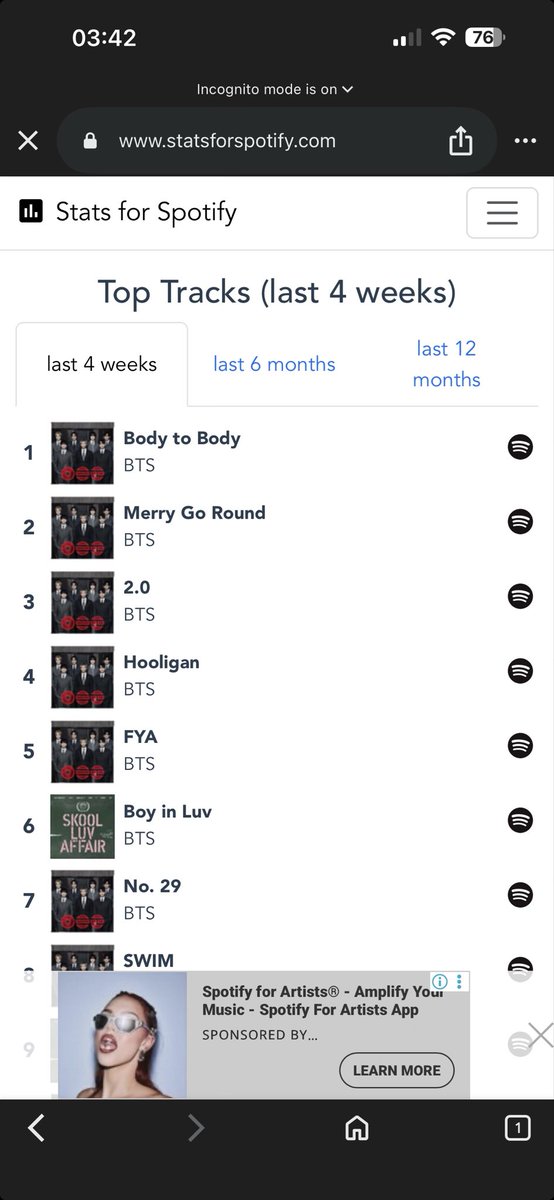
Task: Open the hamburger navigation menu
Action: 502,212
